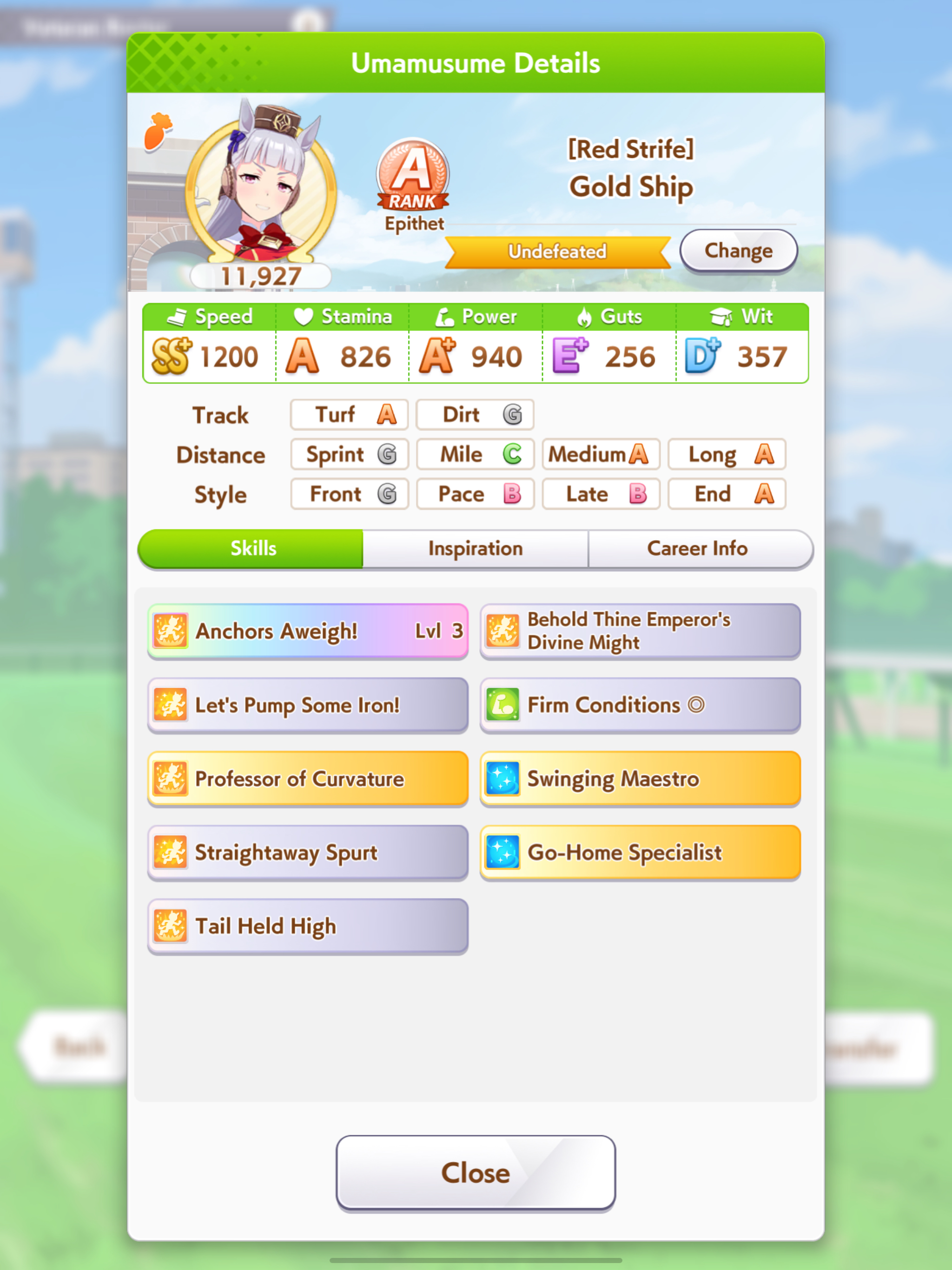Open the Go-Home Specialist skill

pyautogui.click(x=640, y=853)
